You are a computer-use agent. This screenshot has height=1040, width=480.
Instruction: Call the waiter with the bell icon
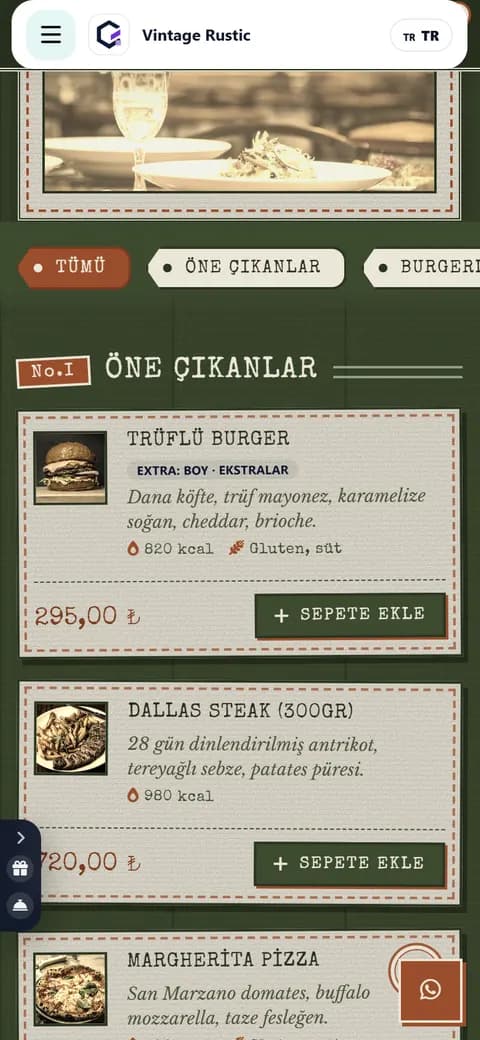(21, 905)
